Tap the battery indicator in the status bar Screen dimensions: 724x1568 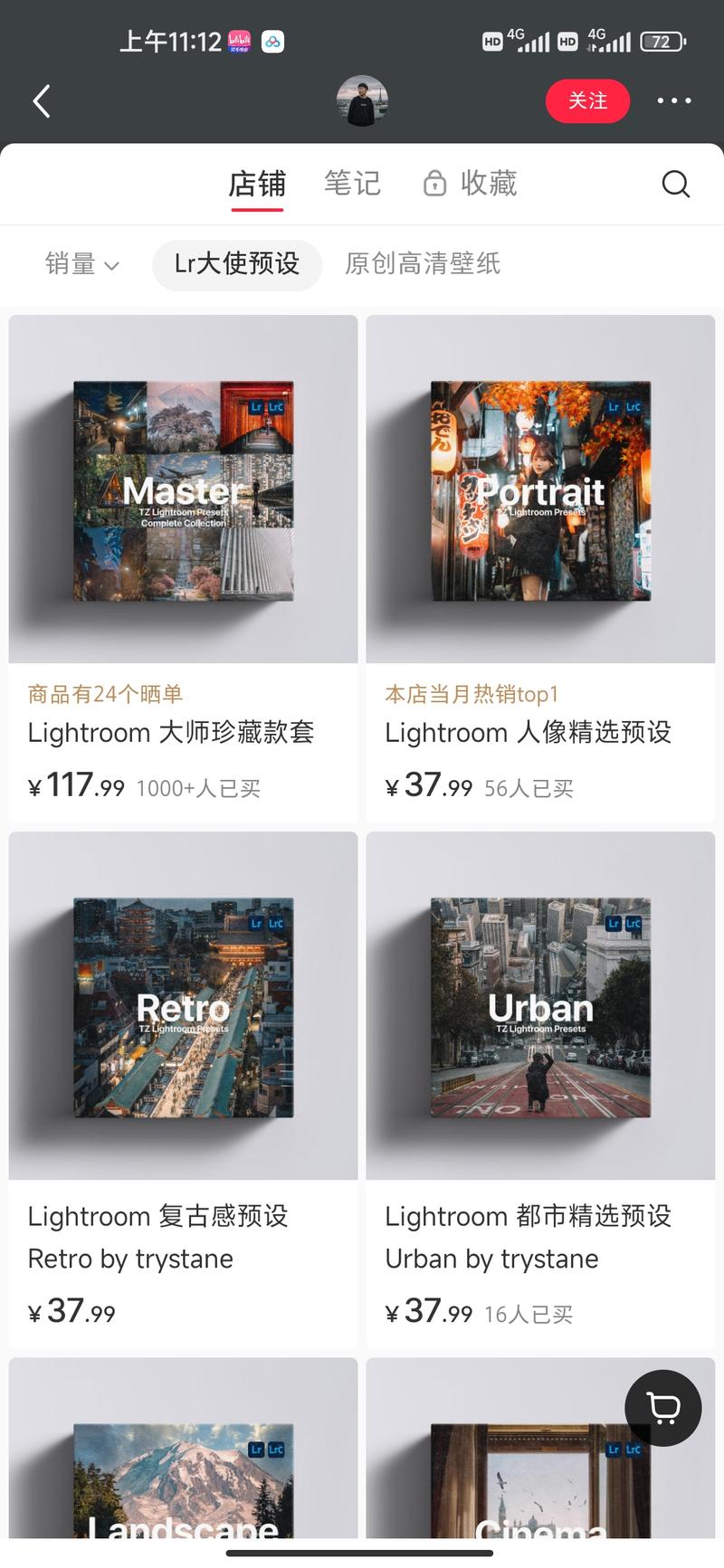click(662, 41)
